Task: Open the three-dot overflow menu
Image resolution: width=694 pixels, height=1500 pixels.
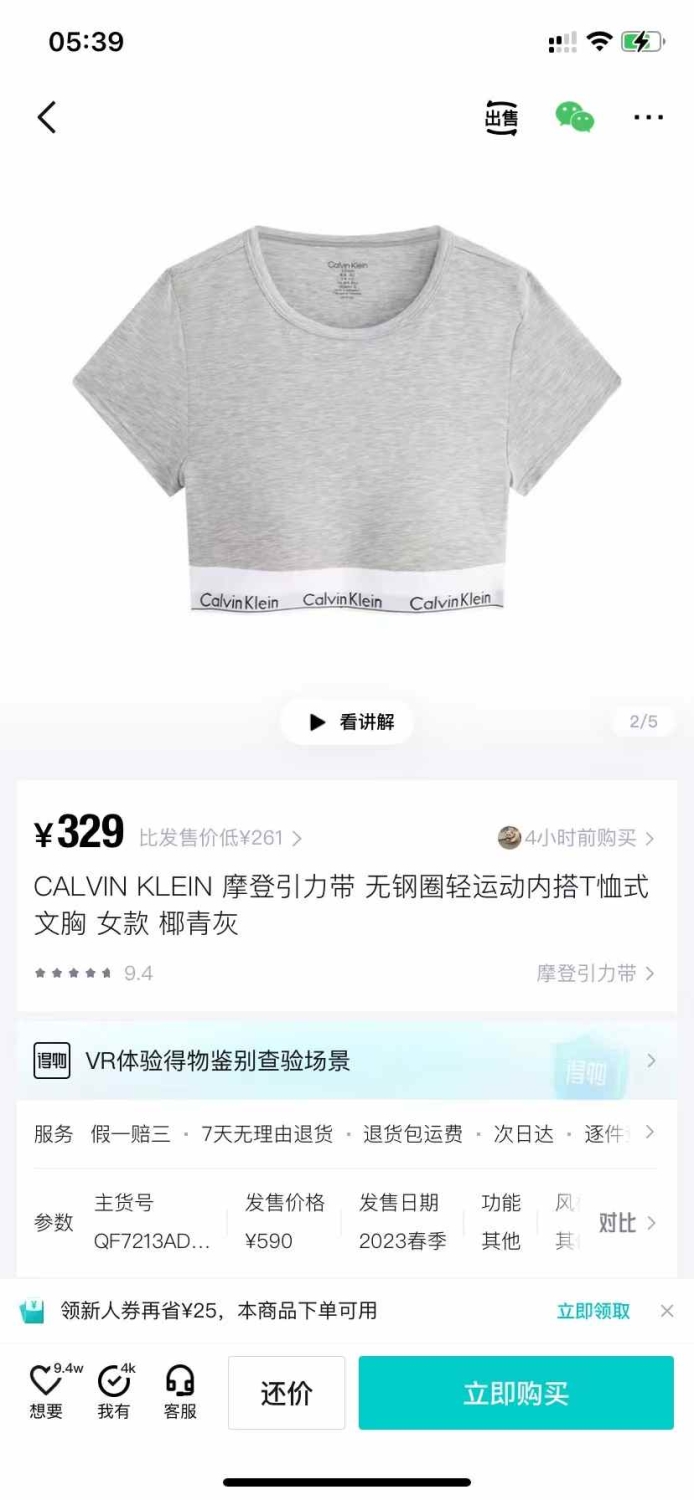Action: 648,118
